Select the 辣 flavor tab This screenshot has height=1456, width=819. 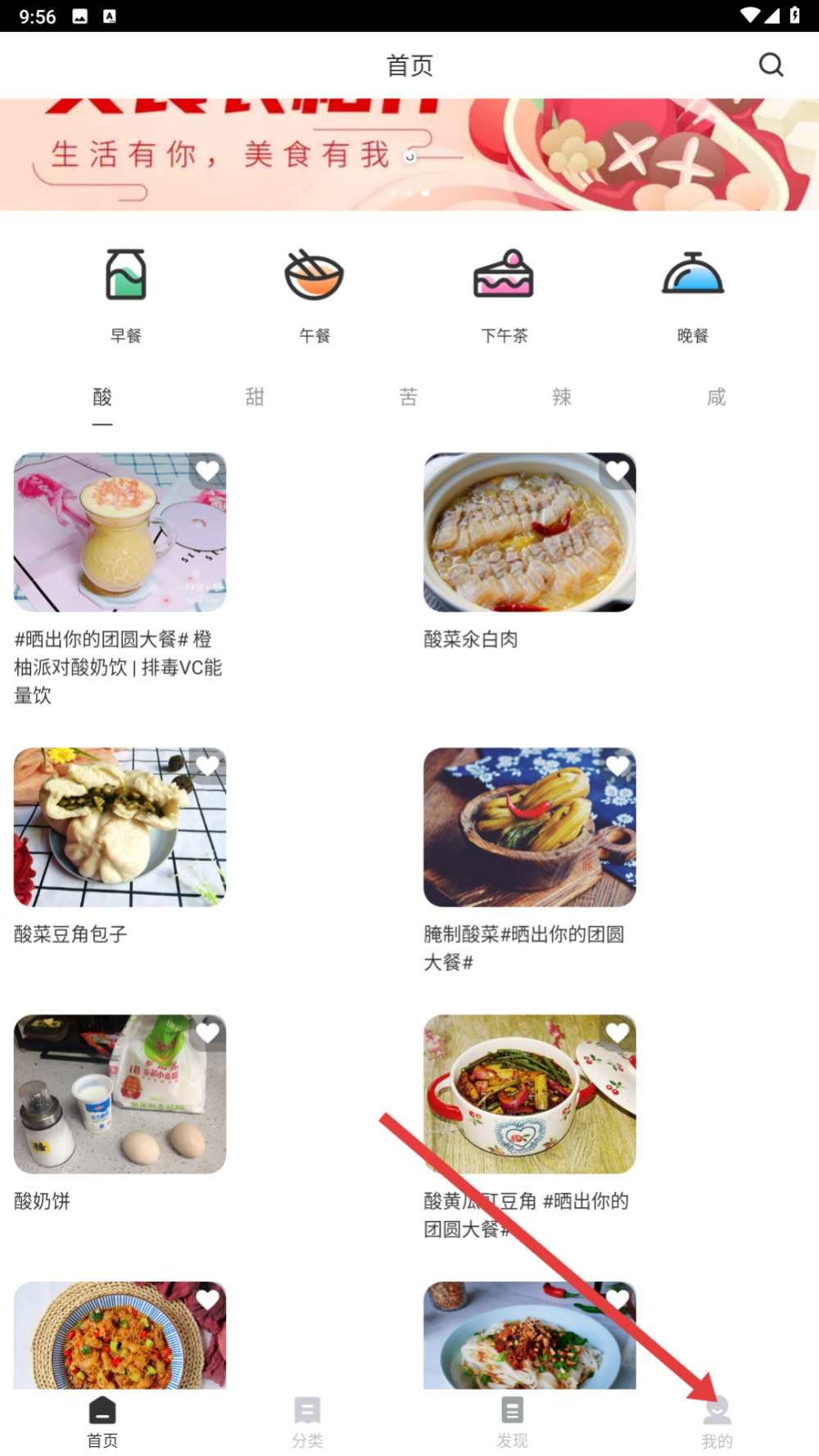pyautogui.click(x=562, y=397)
